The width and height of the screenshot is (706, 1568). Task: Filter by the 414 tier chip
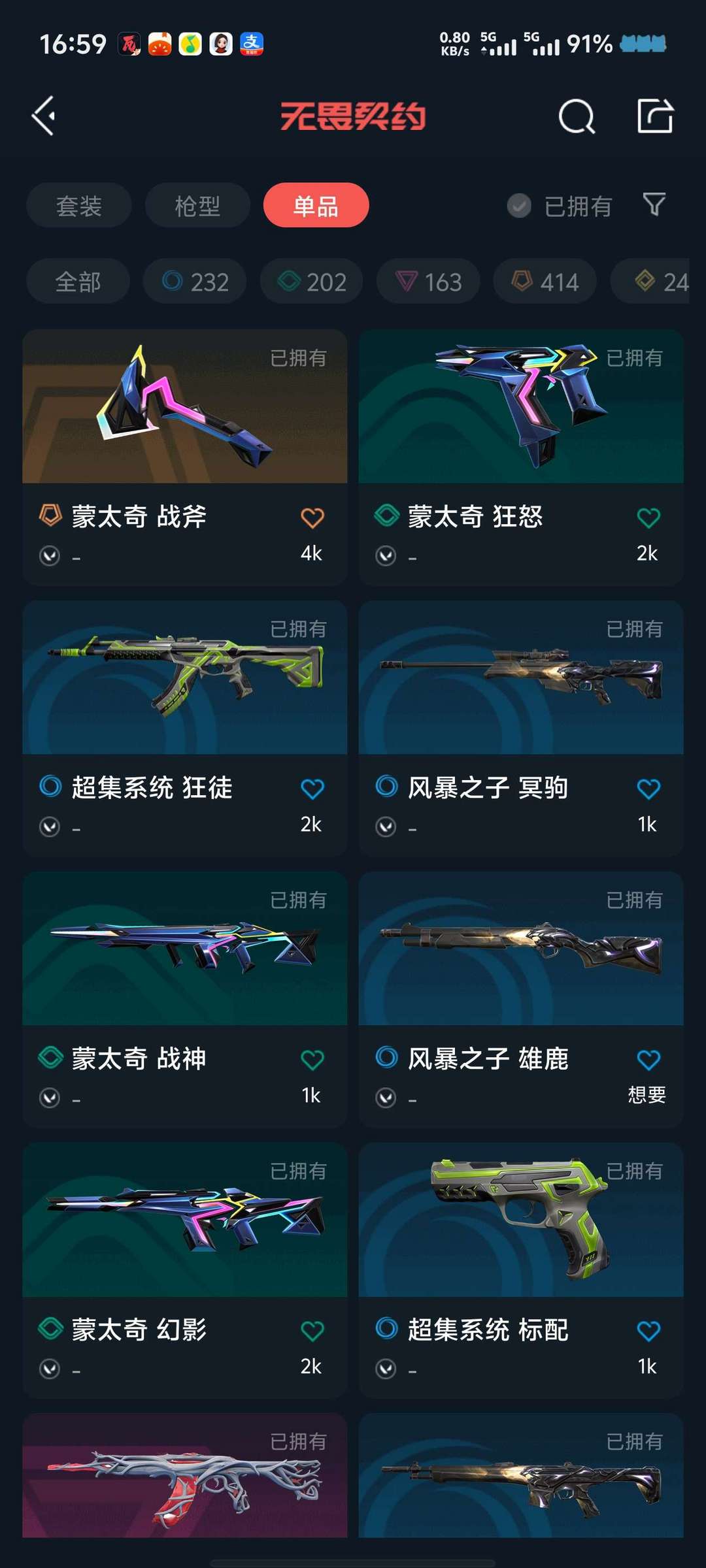(x=545, y=282)
